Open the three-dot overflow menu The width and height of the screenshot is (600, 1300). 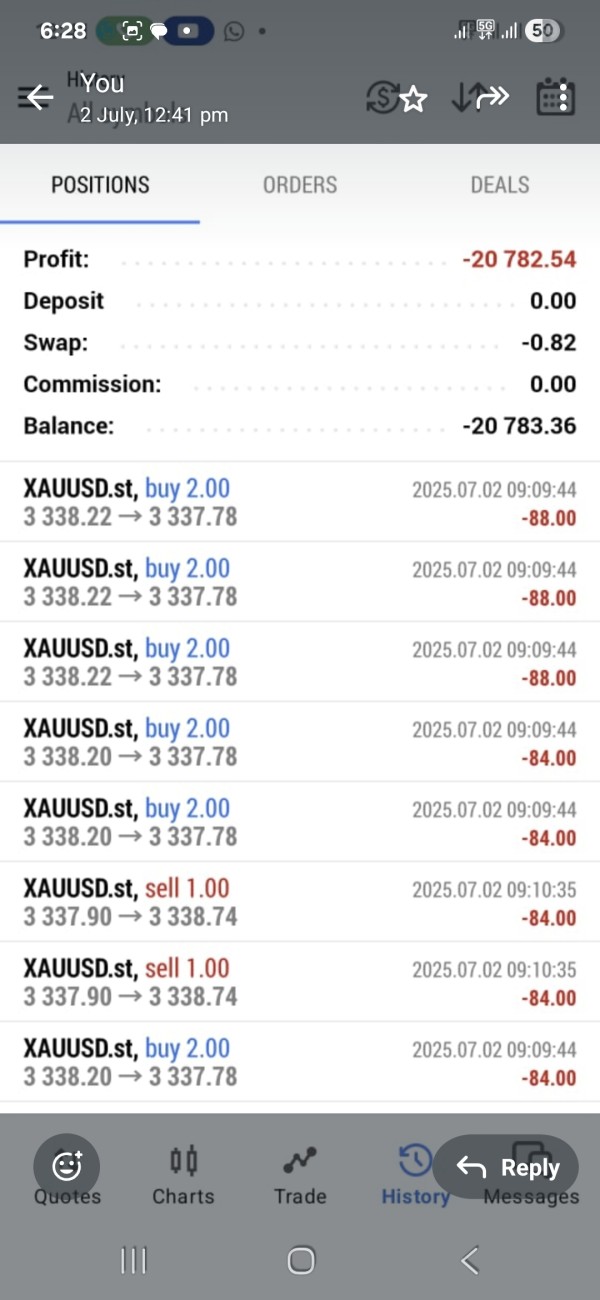tap(564, 97)
